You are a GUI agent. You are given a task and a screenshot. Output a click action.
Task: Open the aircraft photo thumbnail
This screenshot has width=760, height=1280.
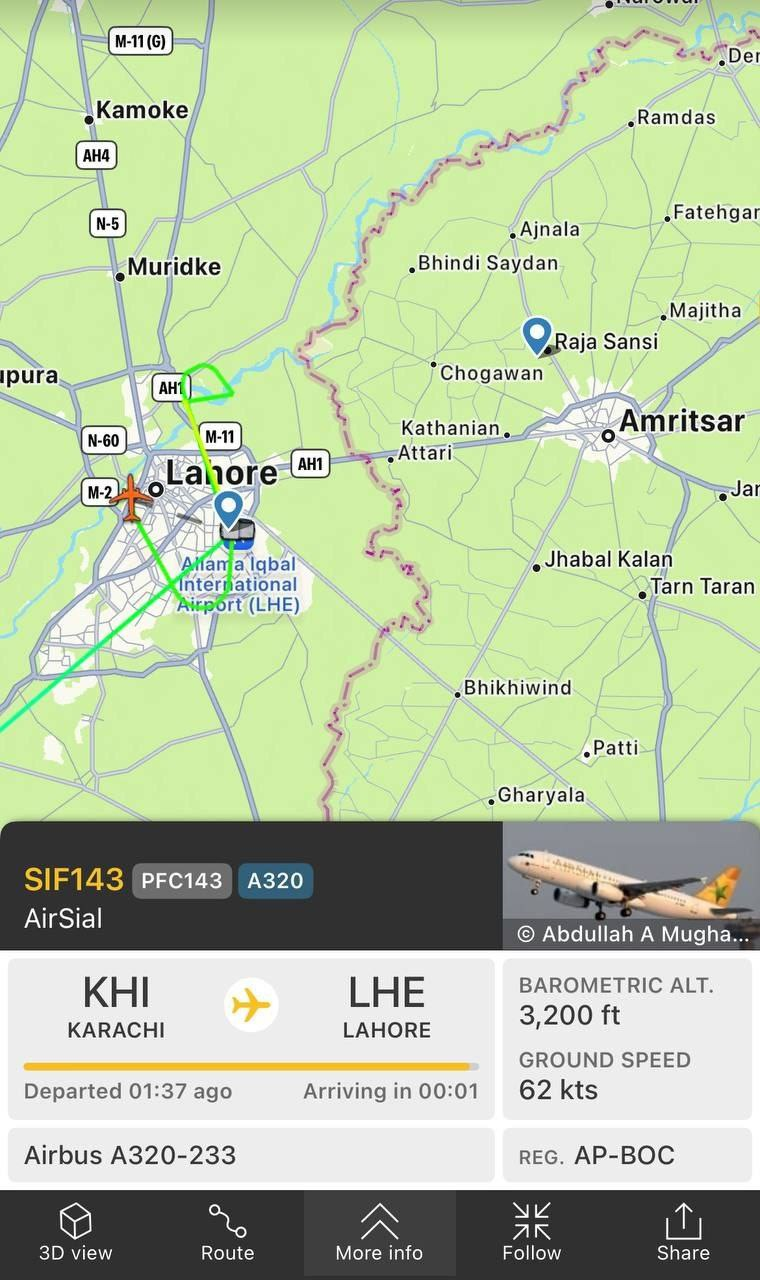(x=631, y=886)
